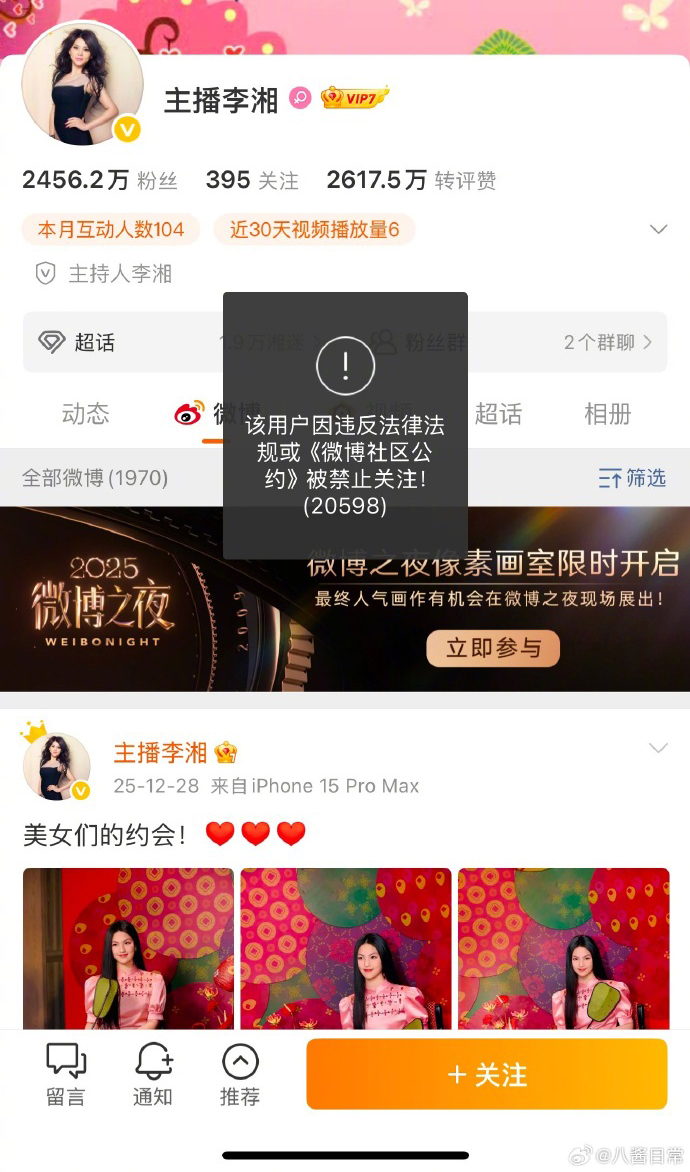This screenshot has height=1172, width=690.
Task: Join via the 立即参与 banner button
Action: coord(493,648)
